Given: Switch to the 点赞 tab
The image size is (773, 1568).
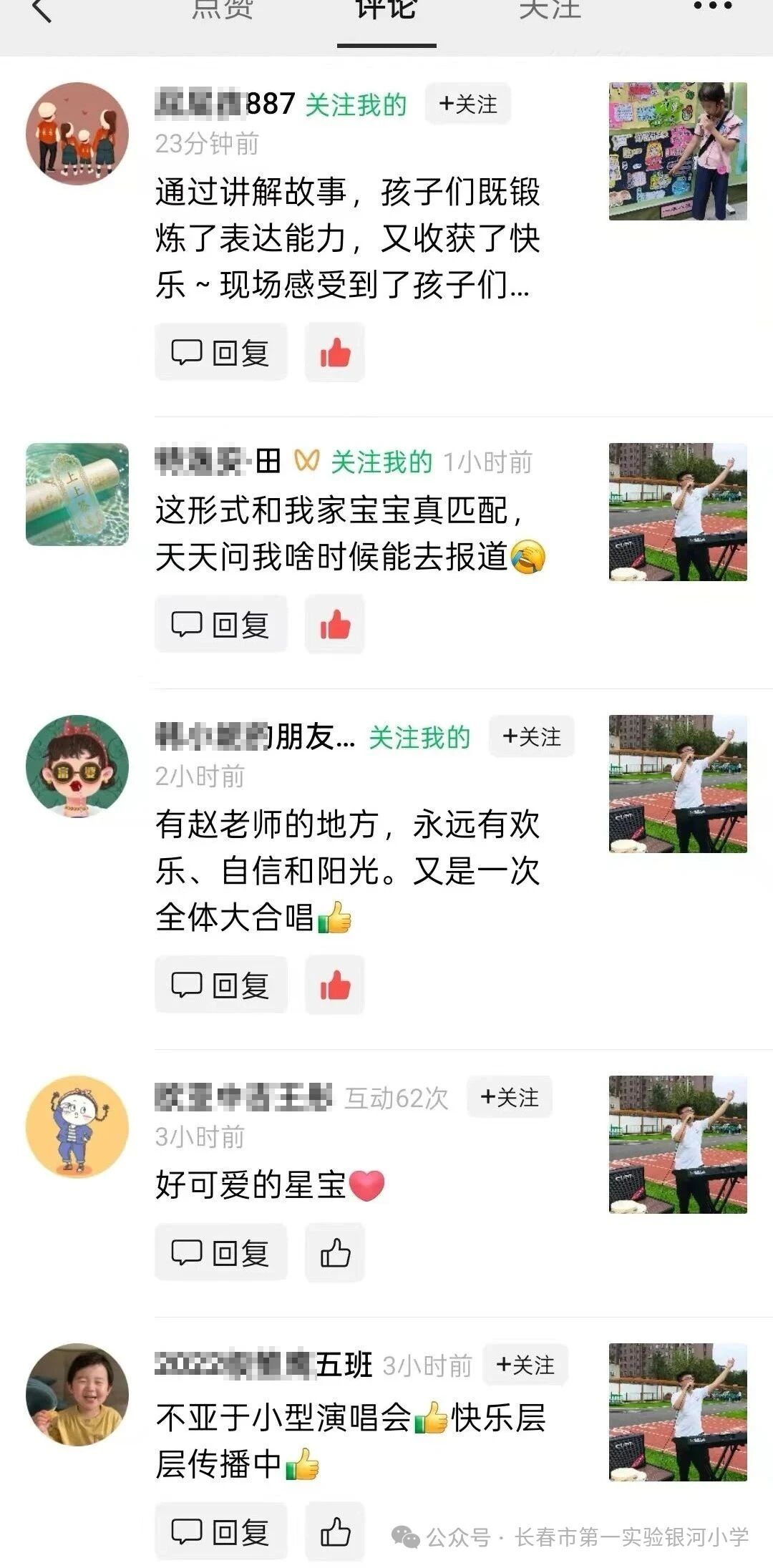Looking at the screenshot, I should pos(223,10).
